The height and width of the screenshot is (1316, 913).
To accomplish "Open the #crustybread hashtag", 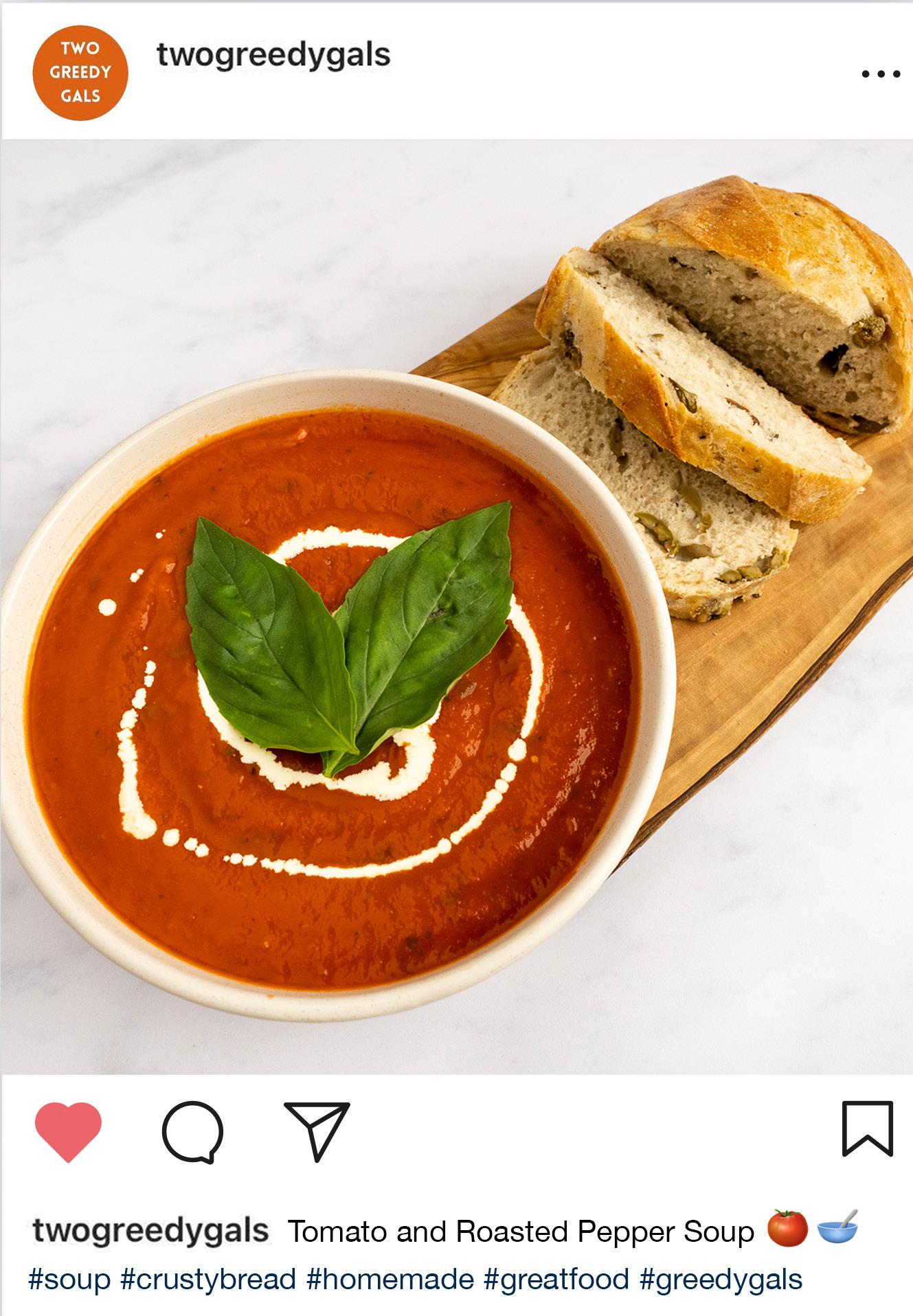I will pos(208,1280).
